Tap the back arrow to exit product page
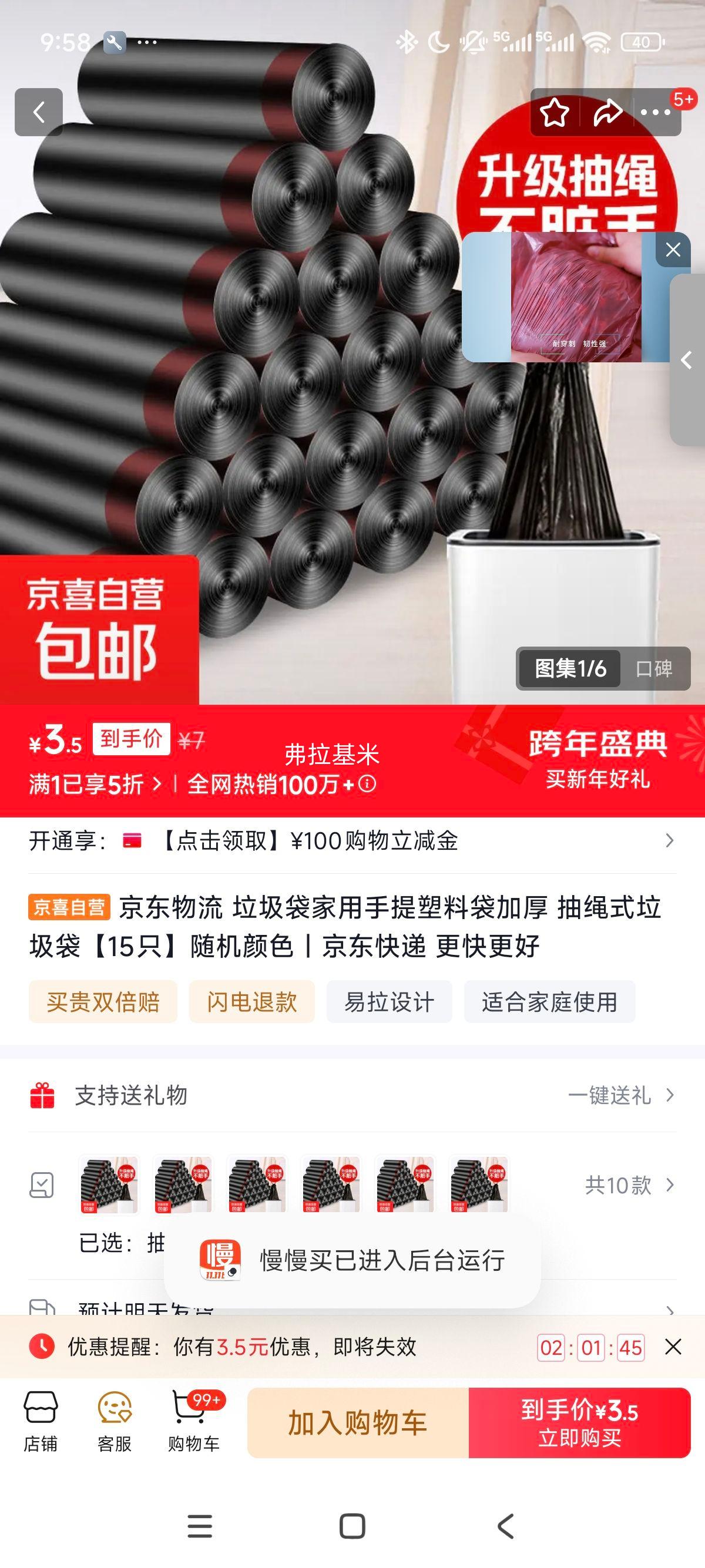The image size is (705, 1568). 38,111
